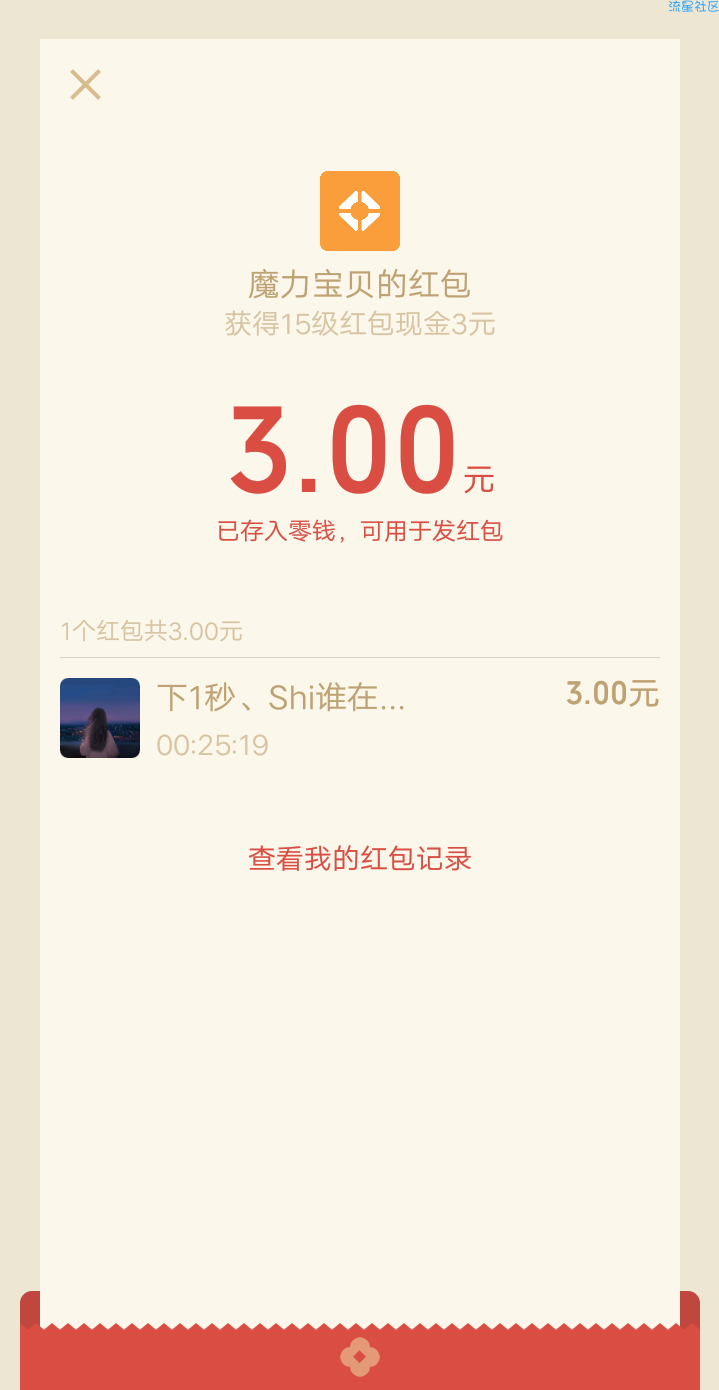Open the recipient 下1秒、Shi谁在... row
The image size is (719, 1390).
pos(360,718)
